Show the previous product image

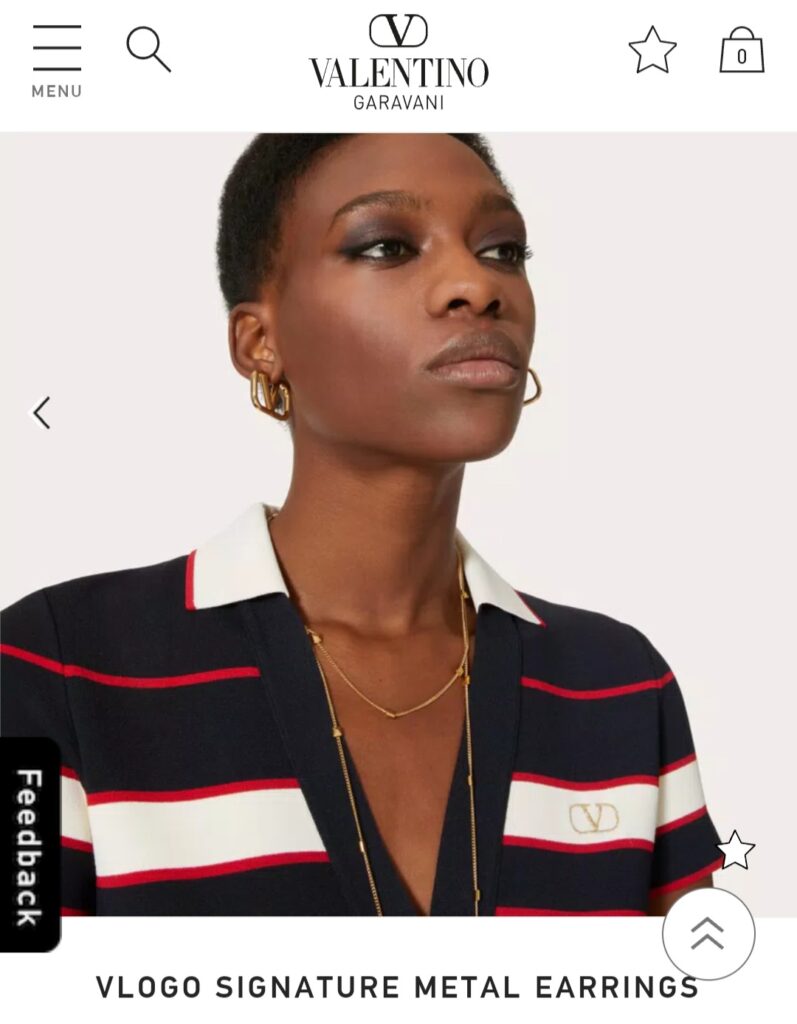click(x=41, y=412)
